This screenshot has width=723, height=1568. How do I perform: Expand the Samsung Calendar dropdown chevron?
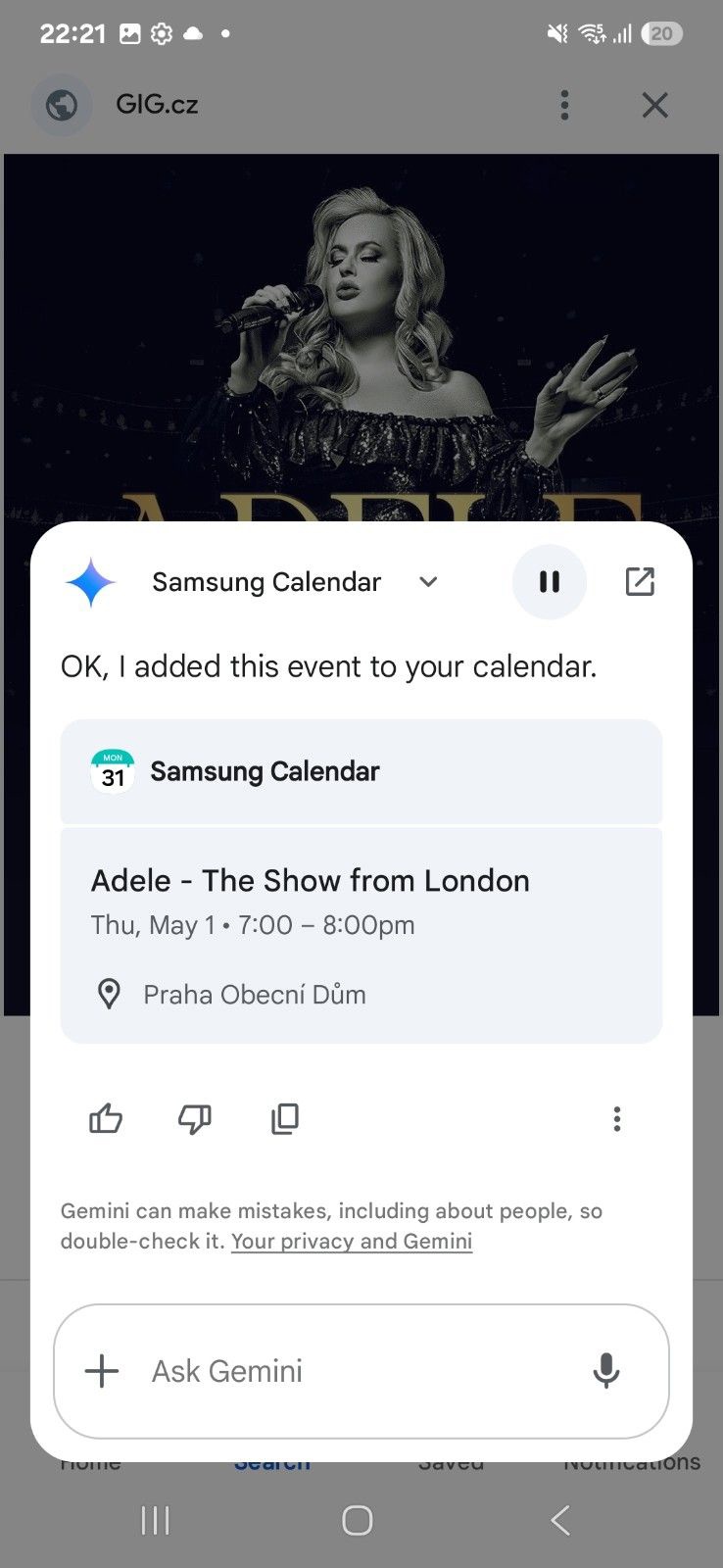click(x=428, y=582)
